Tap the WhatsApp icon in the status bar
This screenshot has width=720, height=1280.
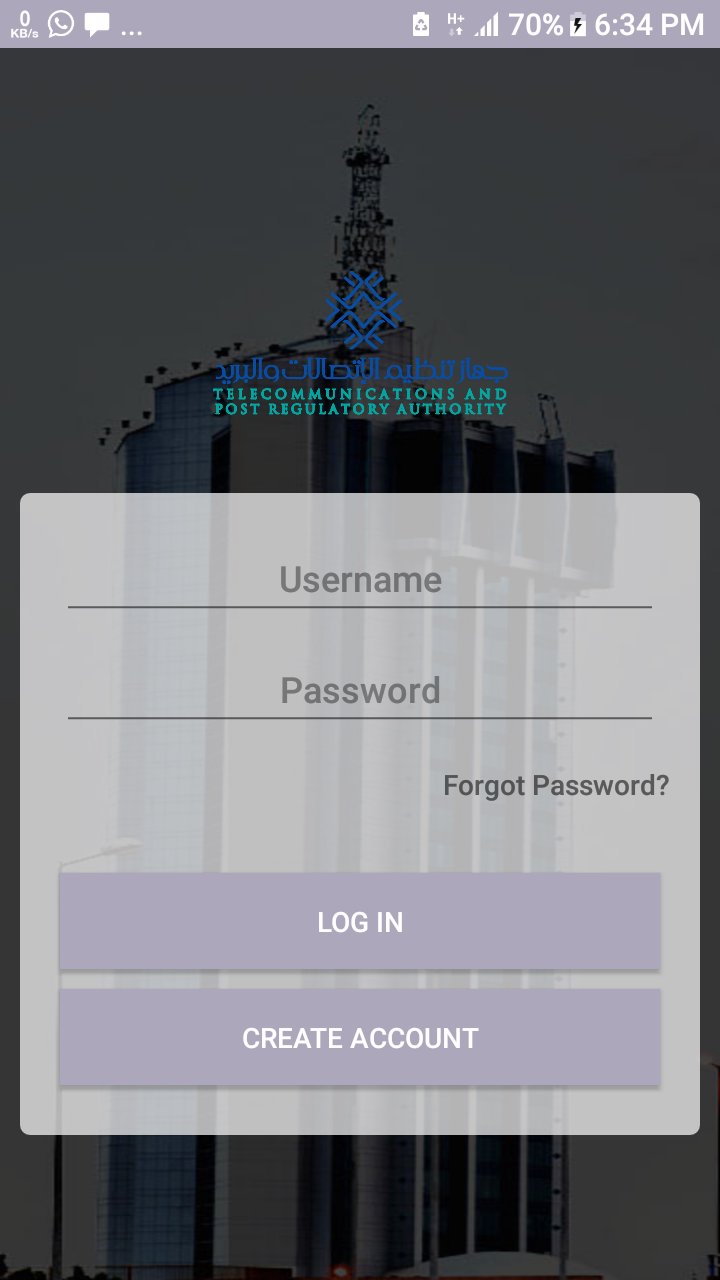click(x=60, y=25)
